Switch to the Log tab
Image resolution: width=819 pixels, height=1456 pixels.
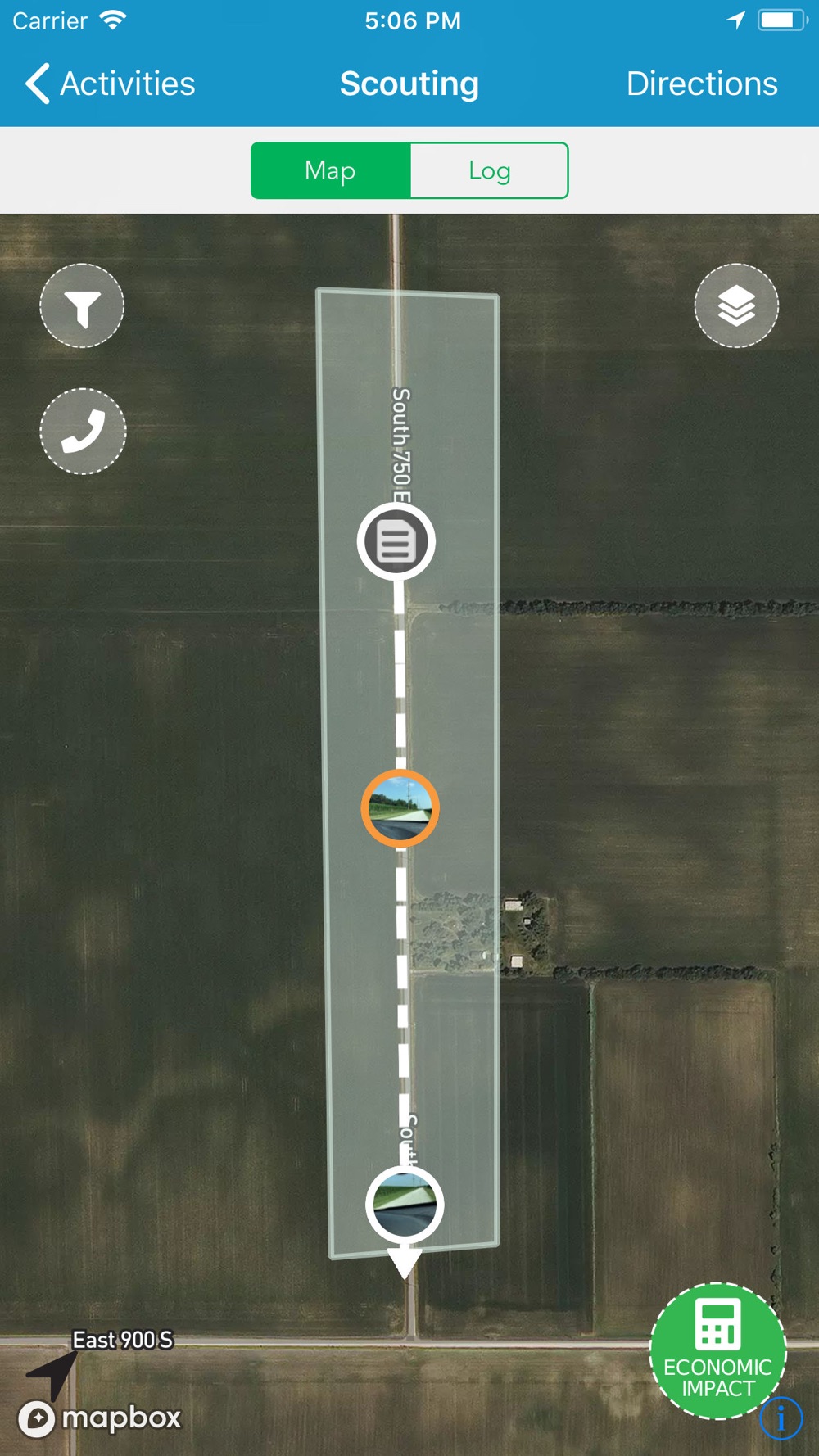click(489, 170)
